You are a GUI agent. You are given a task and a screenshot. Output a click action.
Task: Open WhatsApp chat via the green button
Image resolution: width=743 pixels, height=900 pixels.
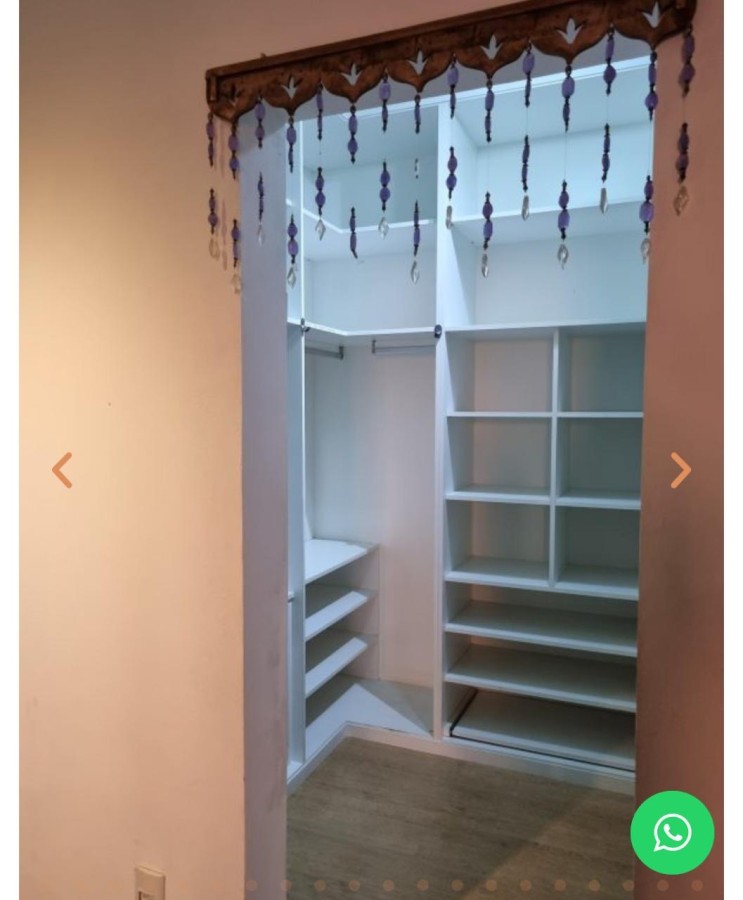(x=673, y=832)
